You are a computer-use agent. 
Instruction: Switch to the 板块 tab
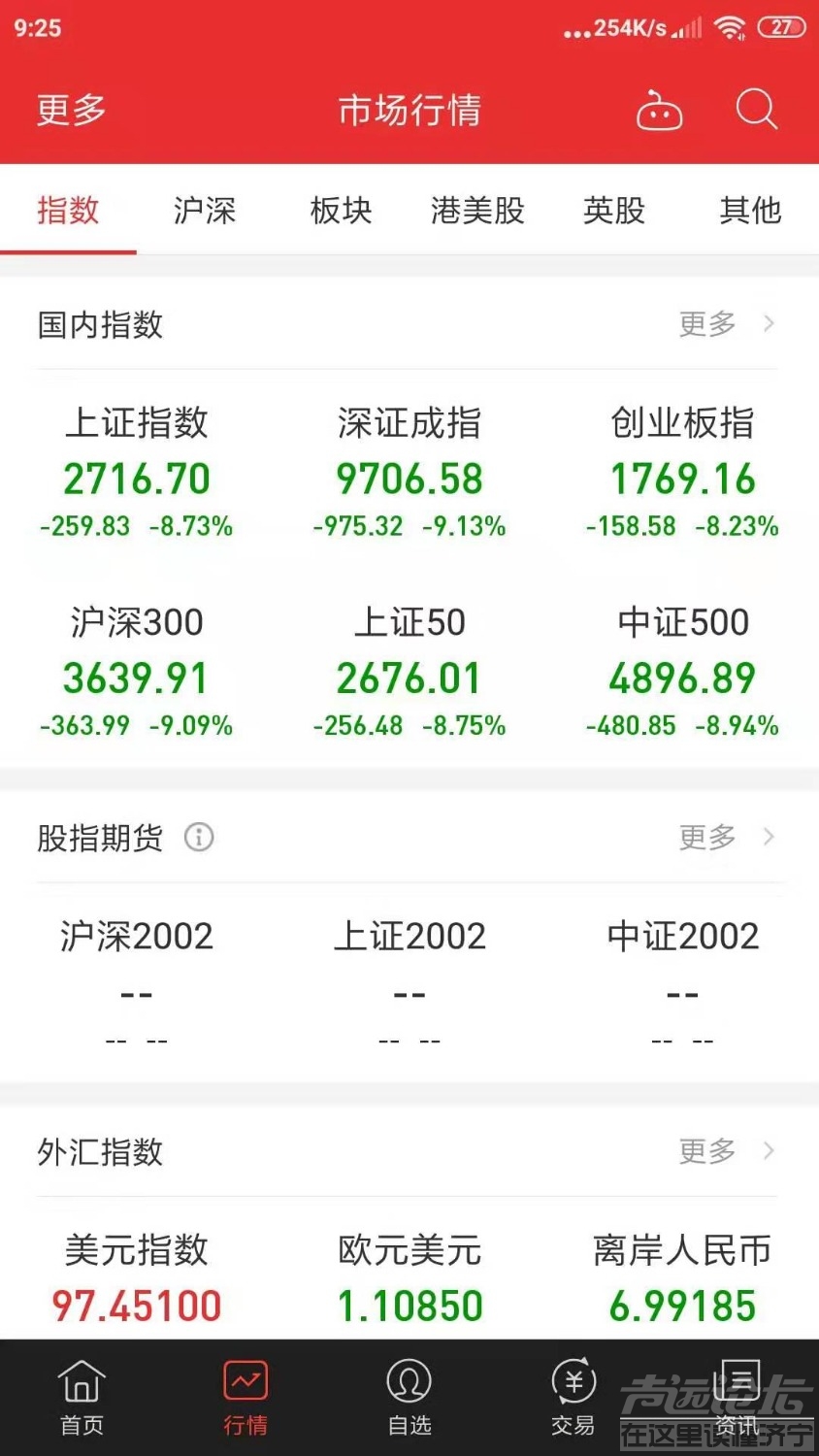coord(341,211)
